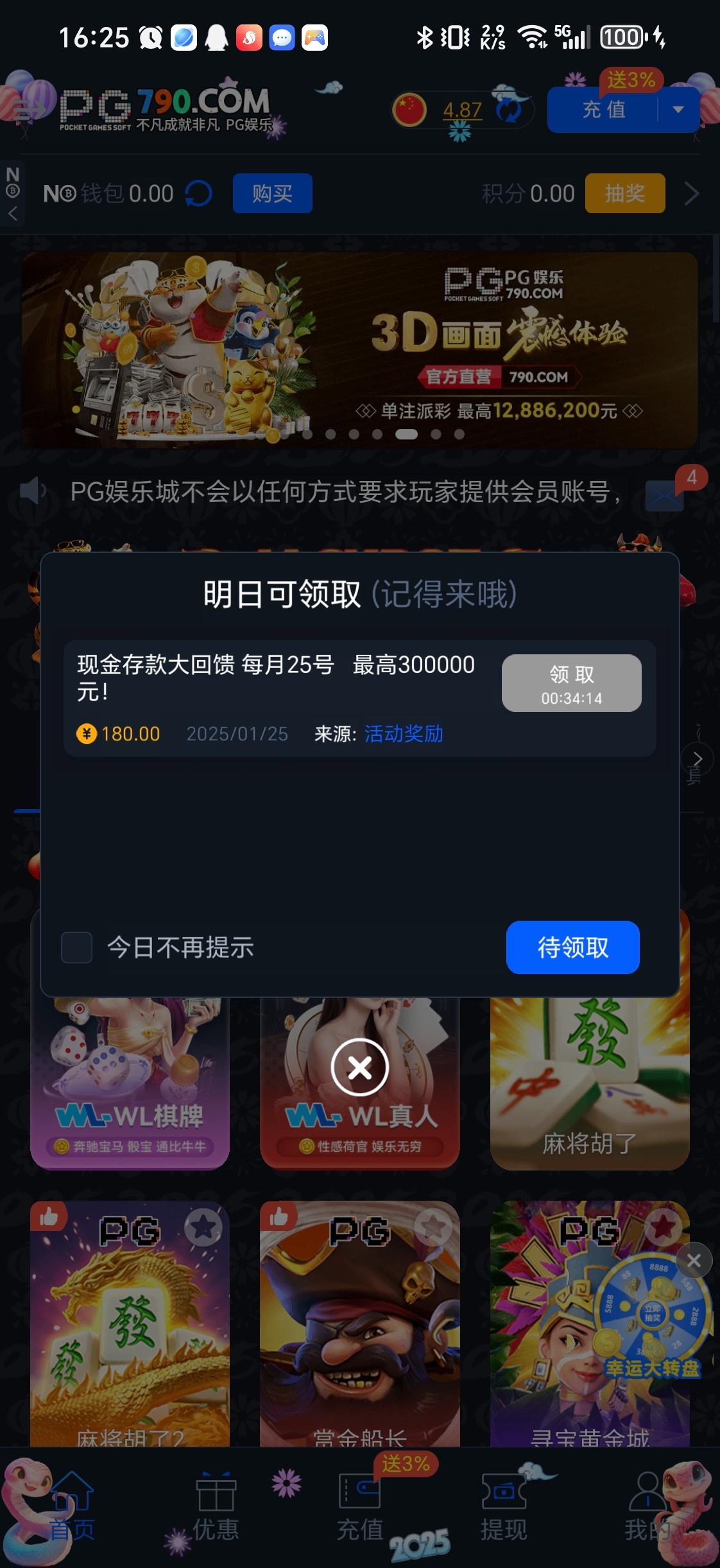Tap the blue 待领取 button
The height and width of the screenshot is (1568, 720).
(572, 947)
